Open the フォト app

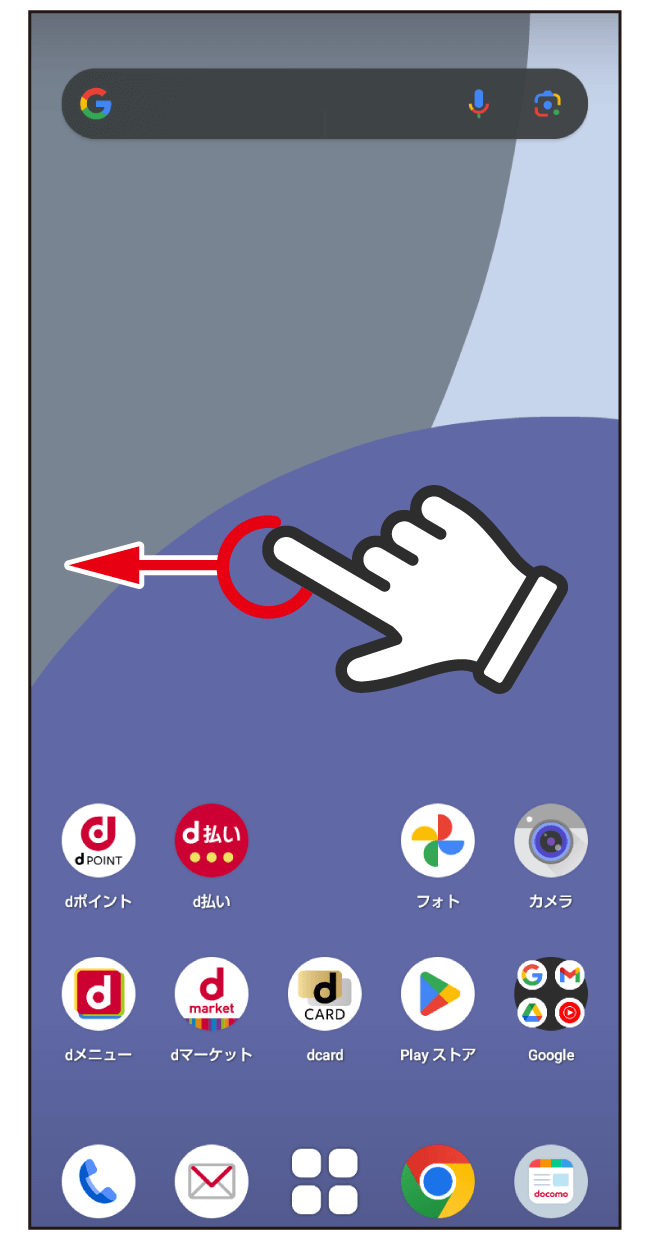pyautogui.click(x=437, y=841)
